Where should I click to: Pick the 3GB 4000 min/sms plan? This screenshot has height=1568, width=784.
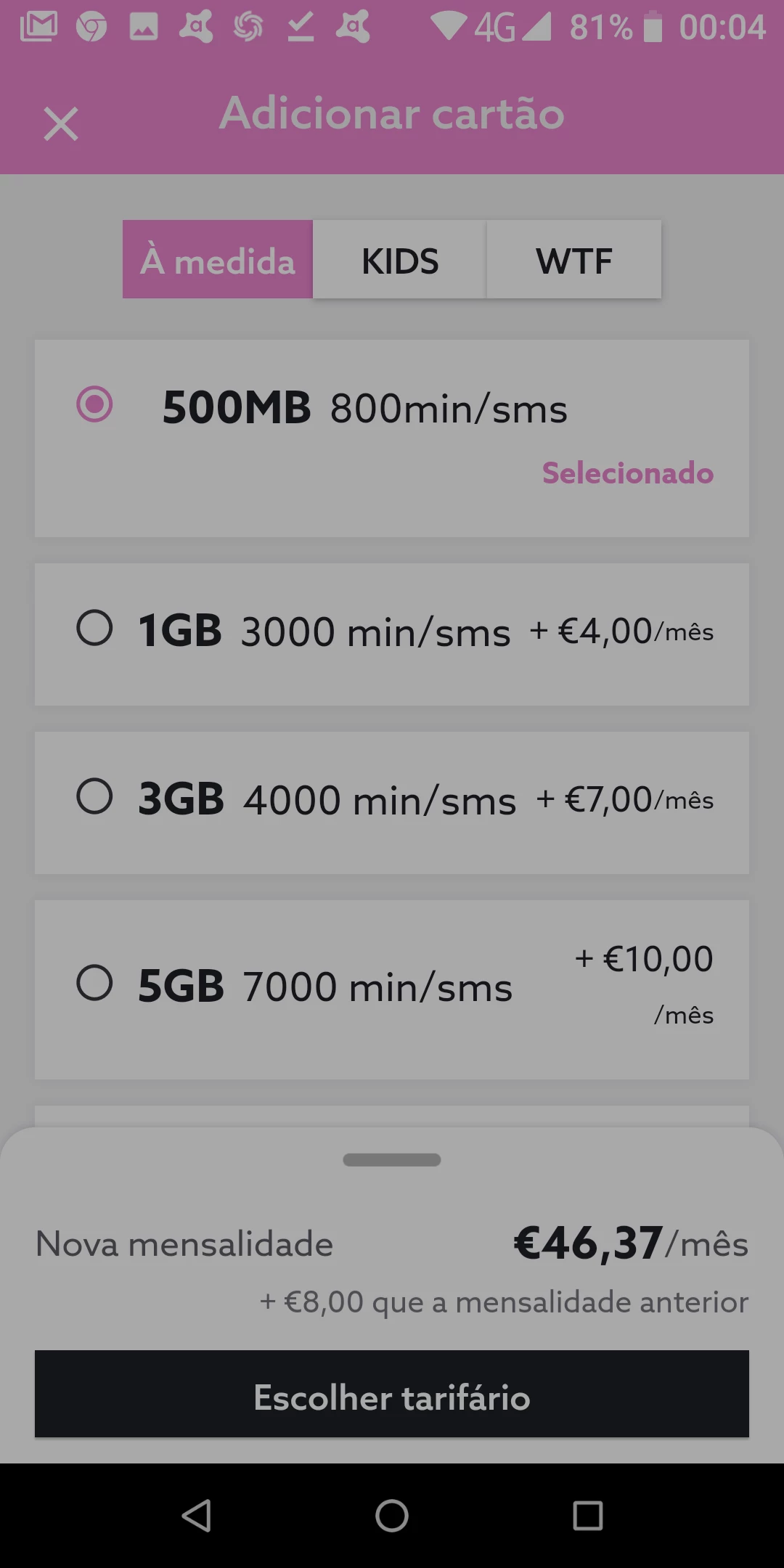(95, 797)
